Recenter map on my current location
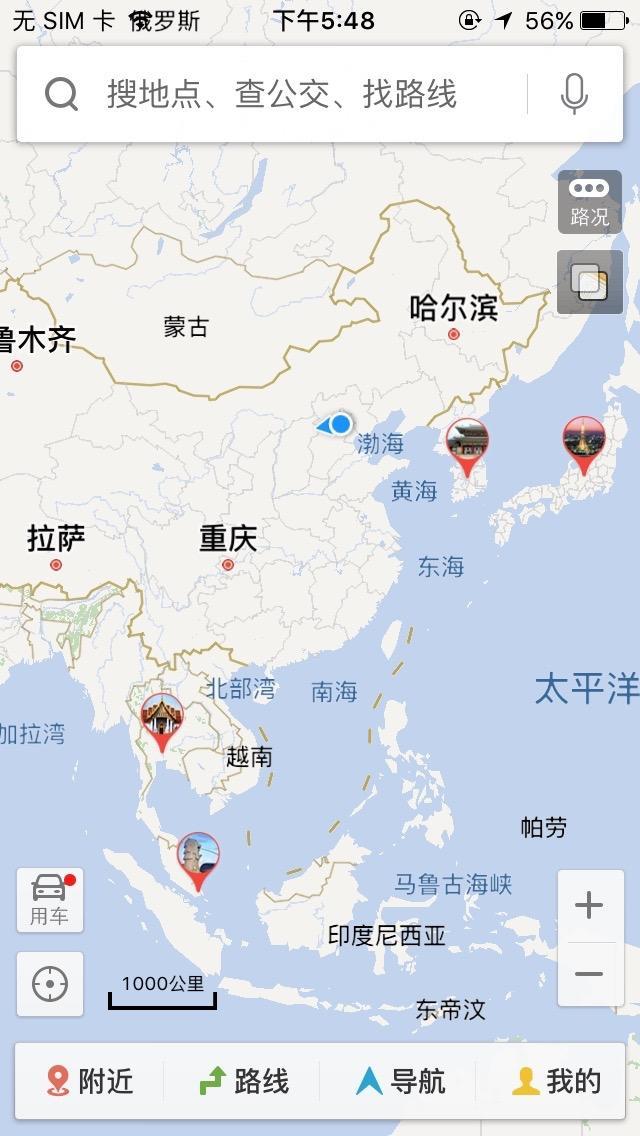The height and width of the screenshot is (1136, 640). pos(50,984)
